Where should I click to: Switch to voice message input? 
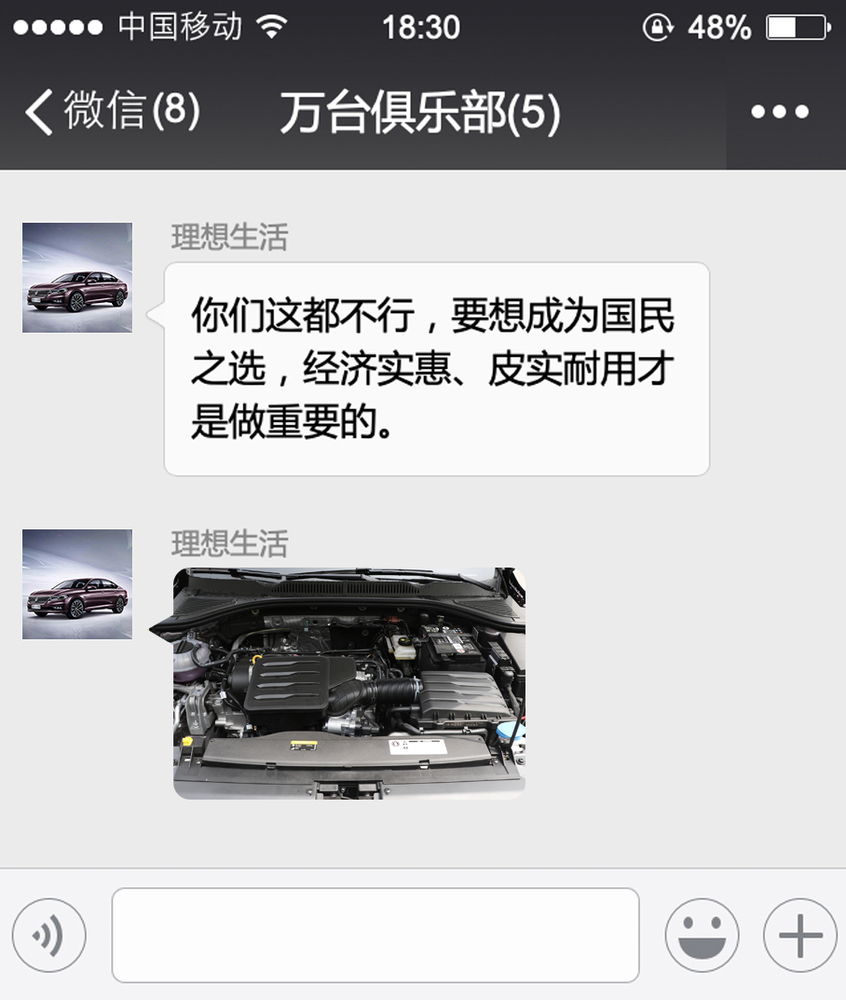tap(49, 936)
